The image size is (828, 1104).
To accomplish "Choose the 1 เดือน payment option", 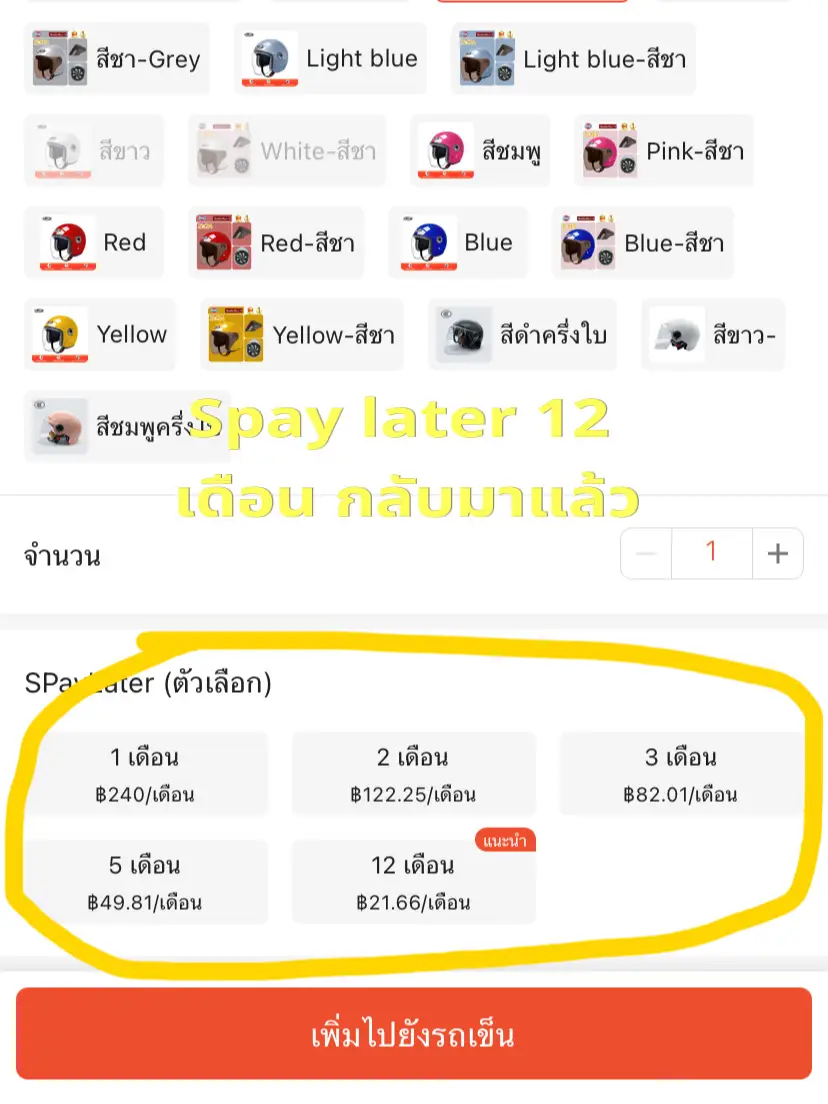I will [x=146, y=773].
